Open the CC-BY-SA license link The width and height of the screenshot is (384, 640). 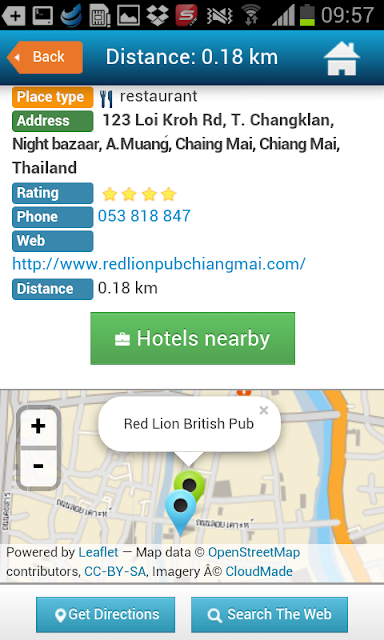(x=115, y=571)
